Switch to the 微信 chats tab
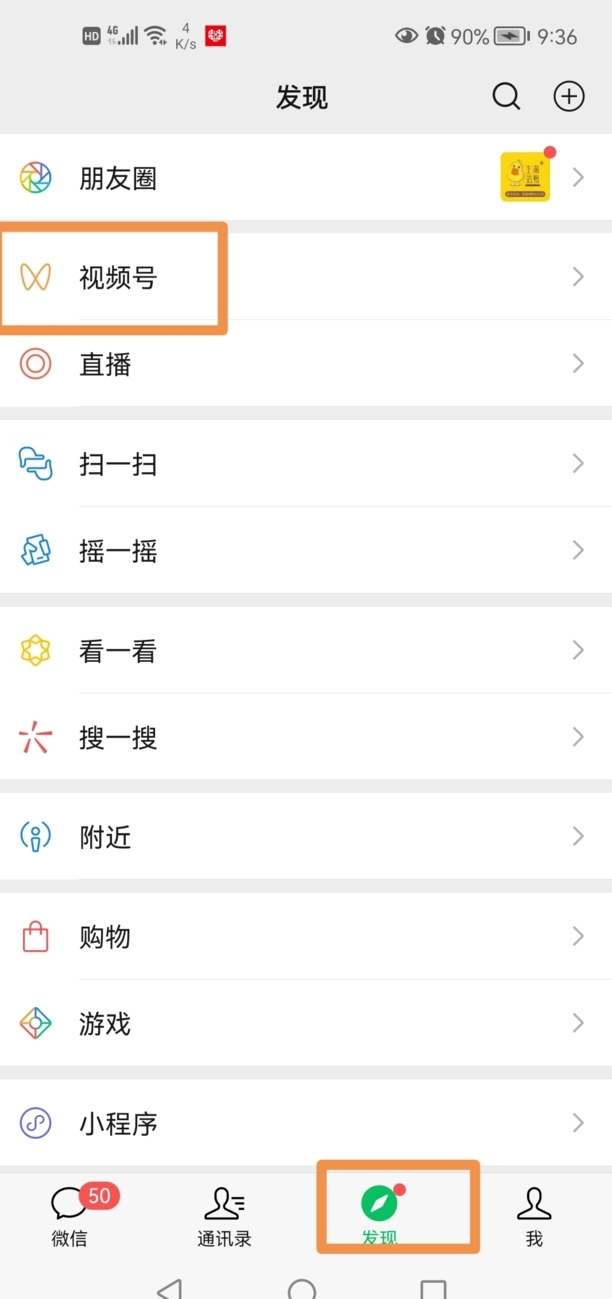Image resolution: width=612 pixels, height=1299 pixels. click(70, 1215)
